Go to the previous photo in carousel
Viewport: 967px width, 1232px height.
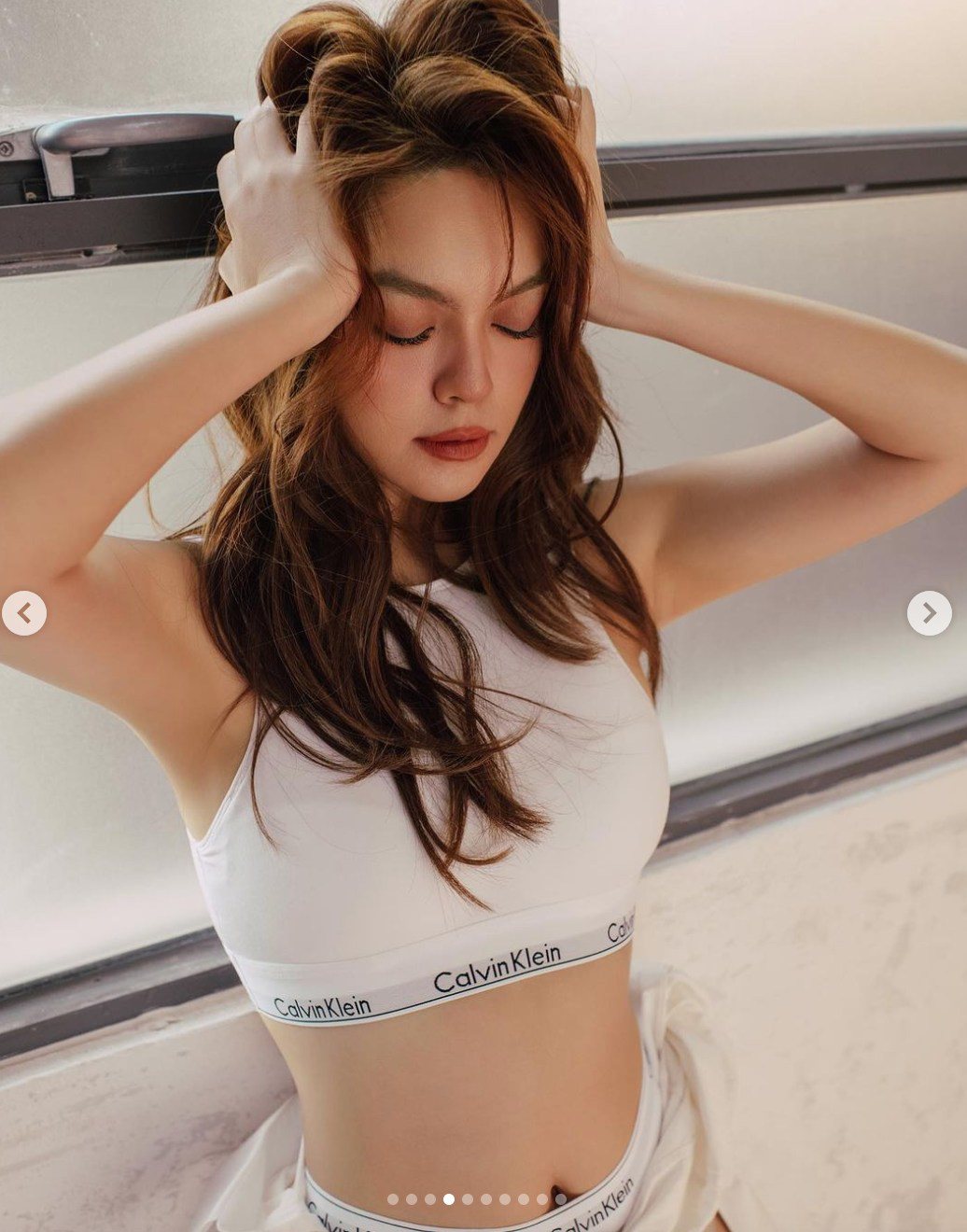tap(24, 613)
